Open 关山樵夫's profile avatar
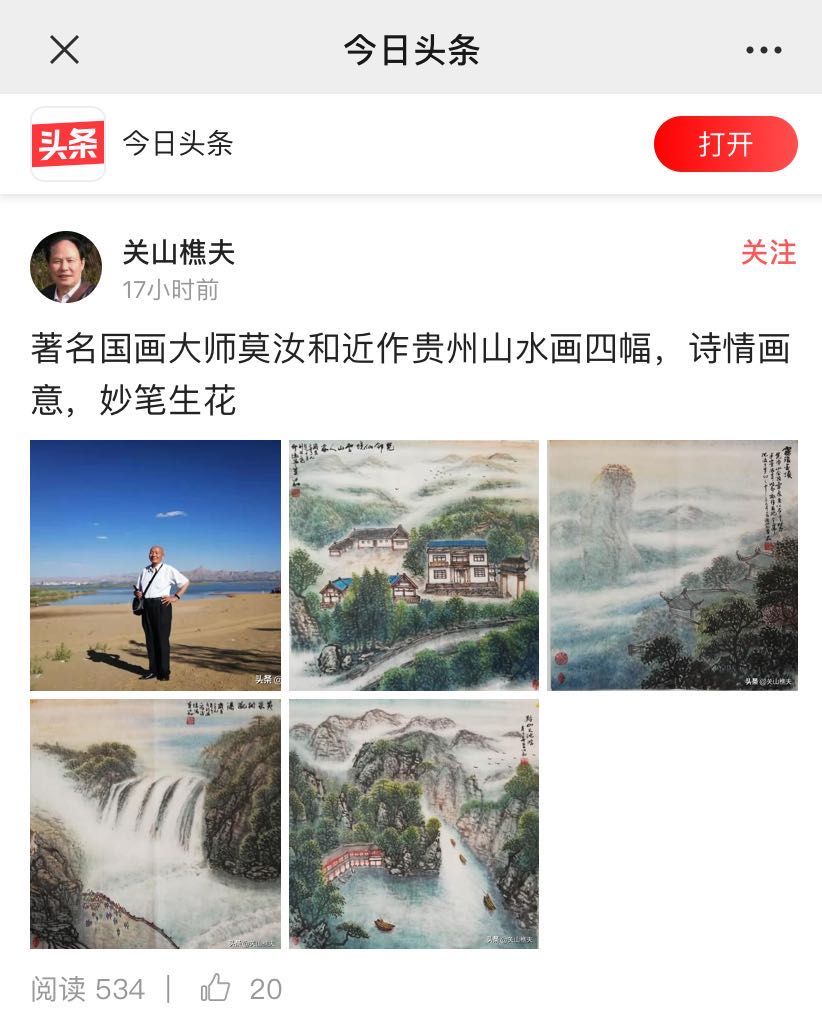This screenshot has width=822, height=1034. point(67,267)
